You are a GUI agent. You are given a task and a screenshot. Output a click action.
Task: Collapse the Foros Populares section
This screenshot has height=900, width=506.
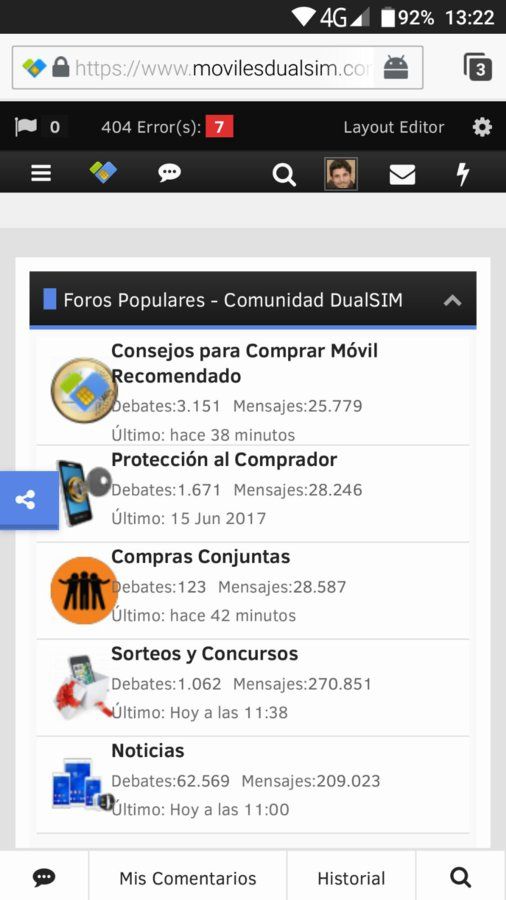tap(453, 300)
